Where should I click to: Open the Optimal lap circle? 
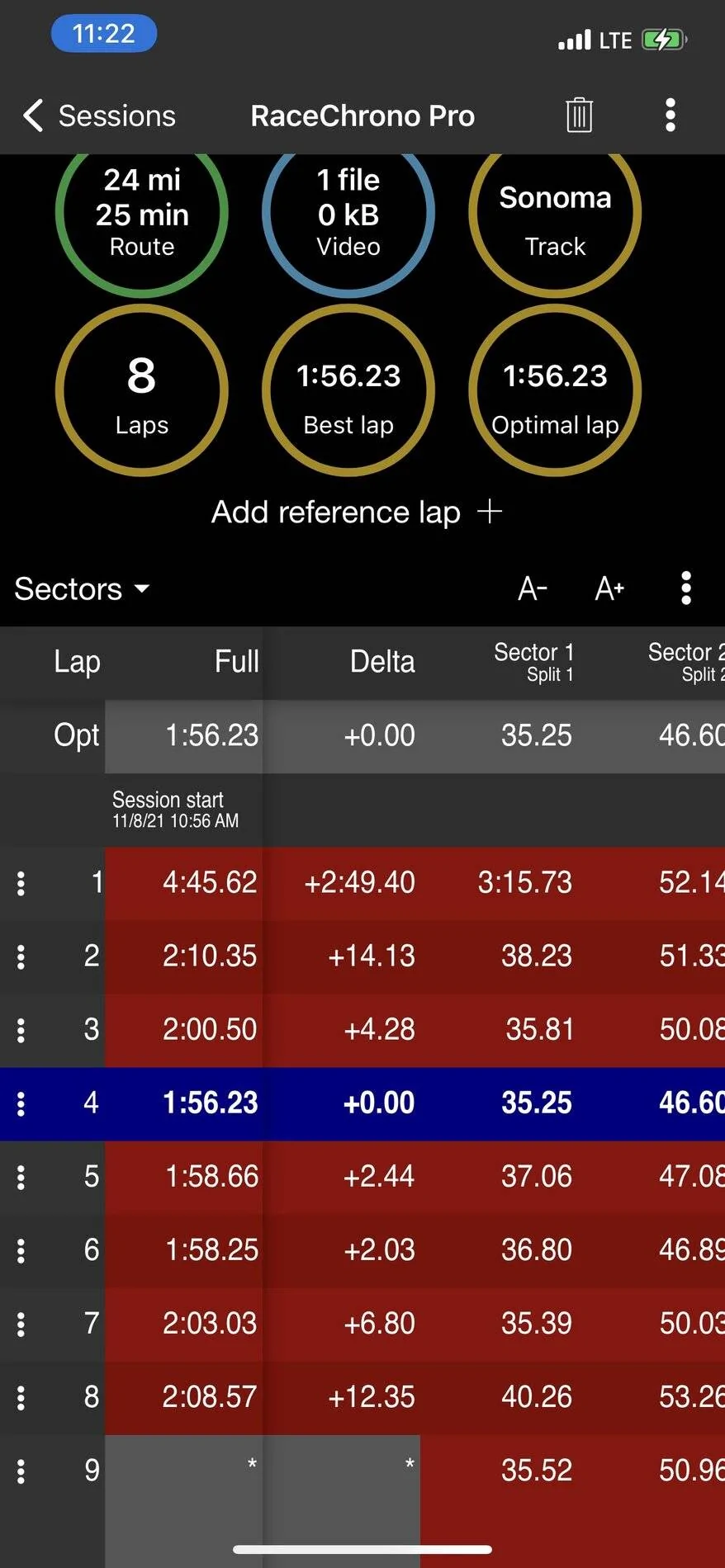555,390
